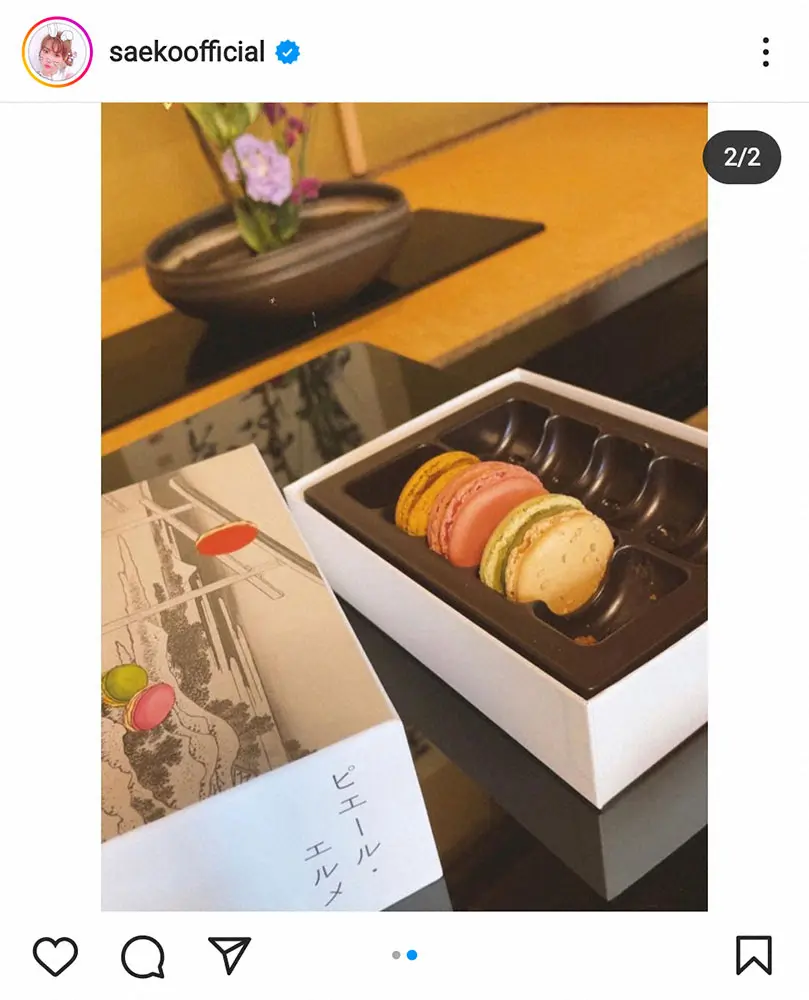Open the saekoofficial profile username
The height and width of the screenshot is (1000, 809).
tap(186, 52)
